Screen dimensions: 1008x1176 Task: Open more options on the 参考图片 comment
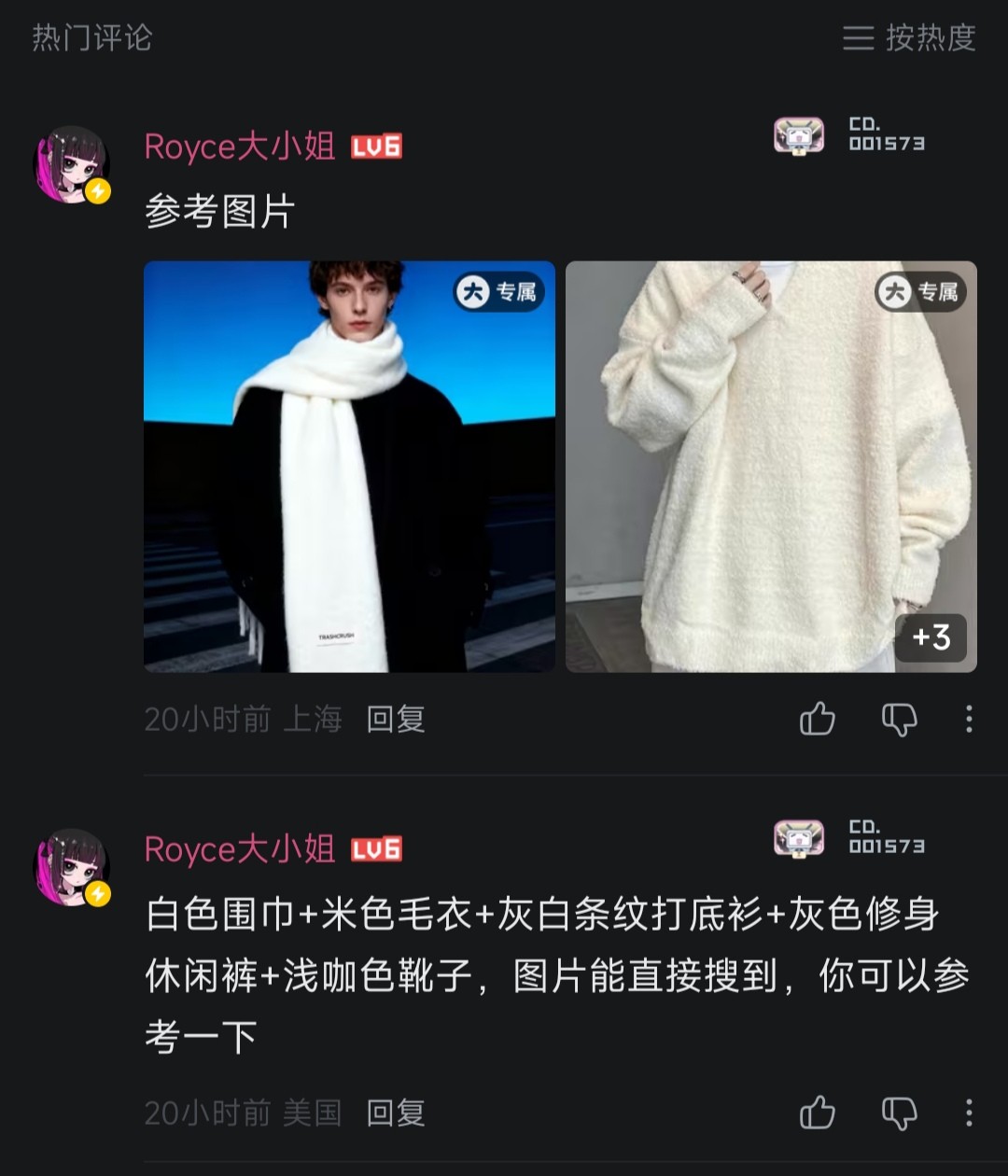[969, 719]
